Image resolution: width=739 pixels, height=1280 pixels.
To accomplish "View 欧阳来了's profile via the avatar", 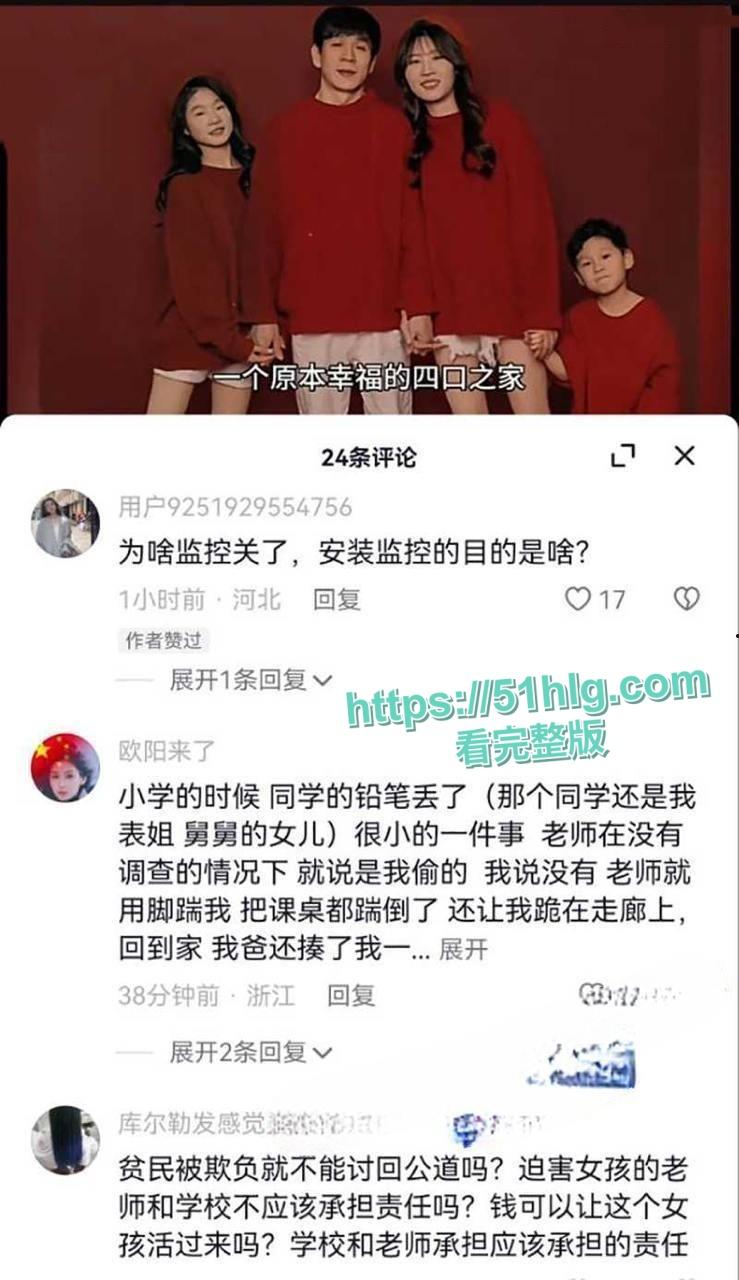I will point(65,768).
